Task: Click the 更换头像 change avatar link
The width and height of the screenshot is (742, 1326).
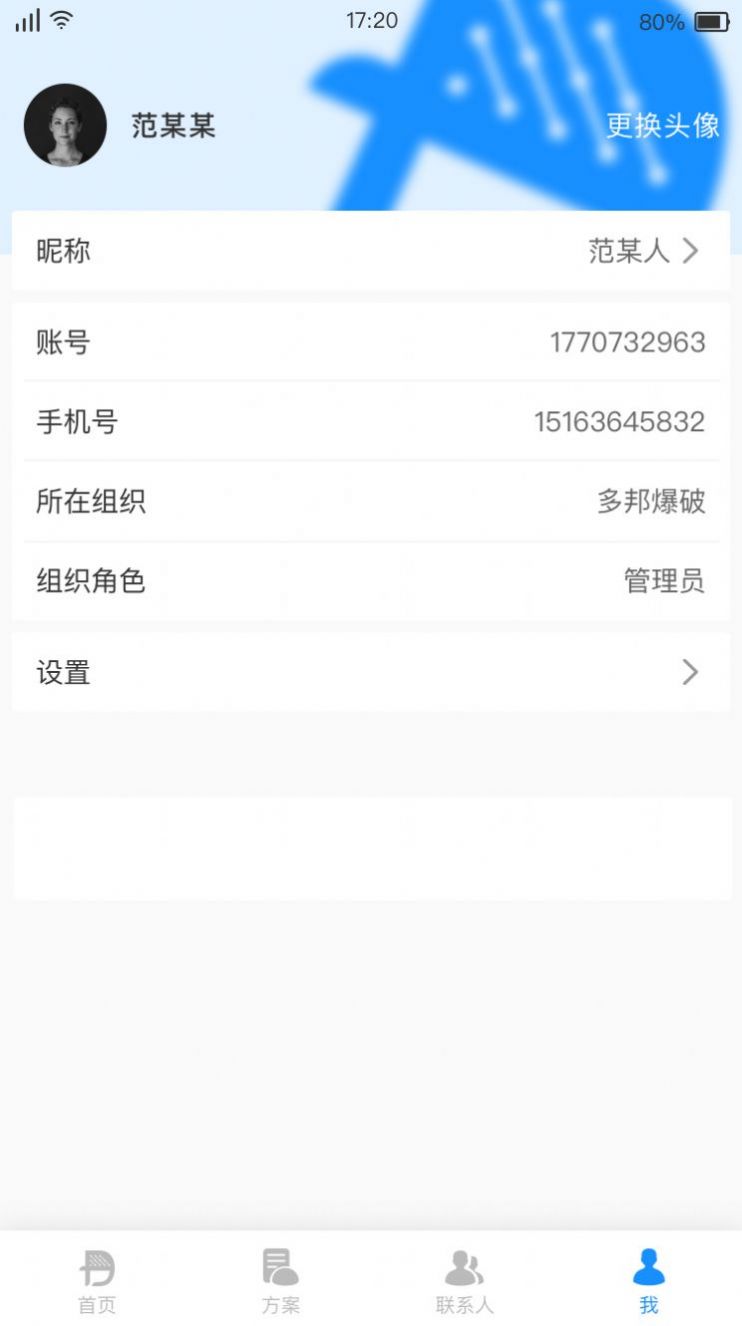Action: click(662, 127)
